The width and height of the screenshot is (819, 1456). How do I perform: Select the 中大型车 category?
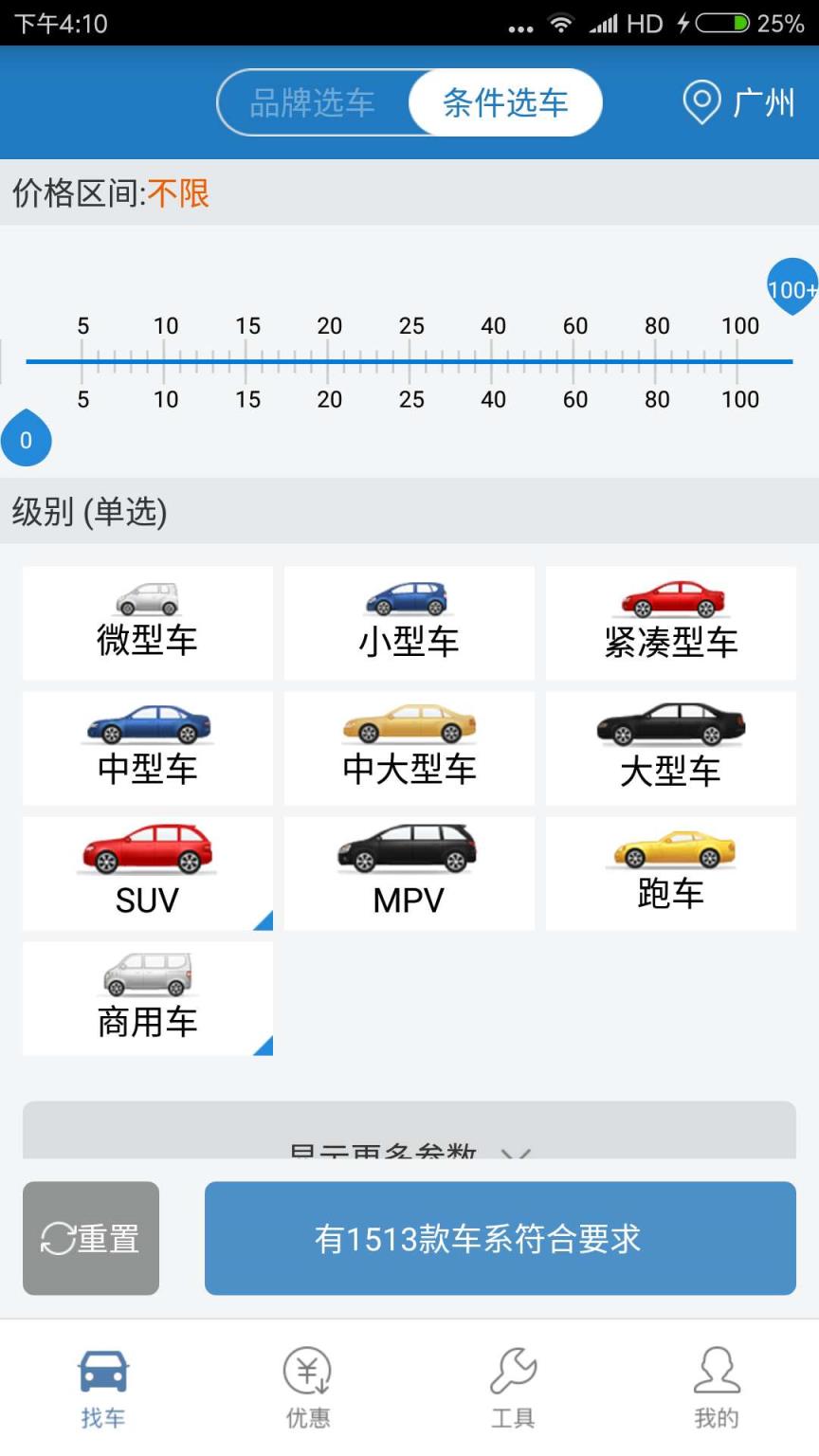click(x=408, y=747)
